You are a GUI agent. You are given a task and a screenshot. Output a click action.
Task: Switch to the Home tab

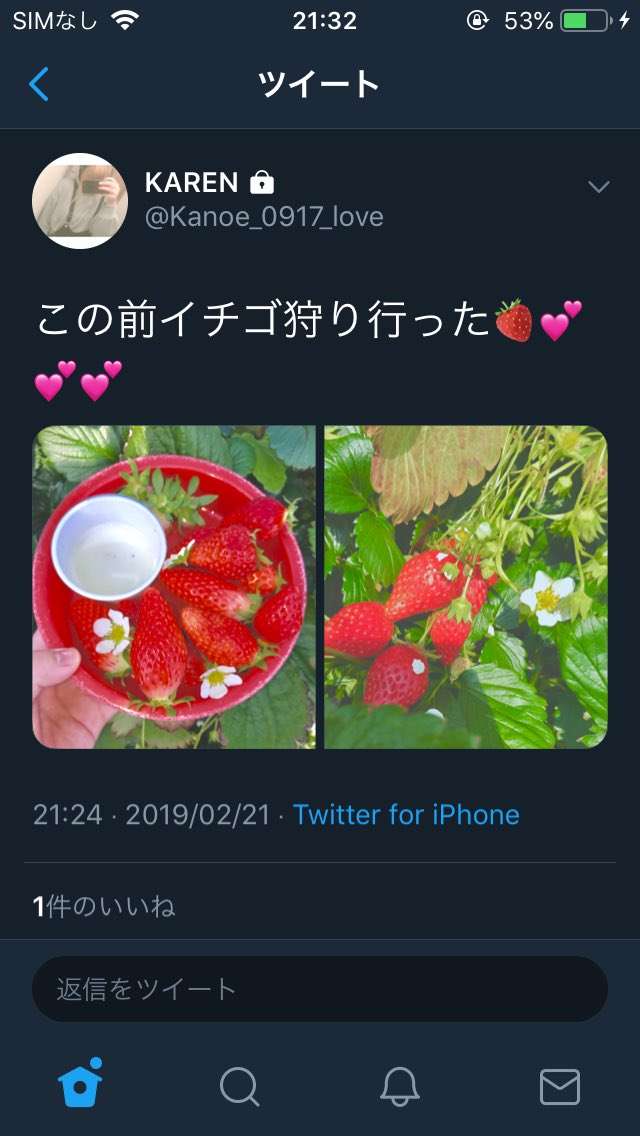point(81,1084)
